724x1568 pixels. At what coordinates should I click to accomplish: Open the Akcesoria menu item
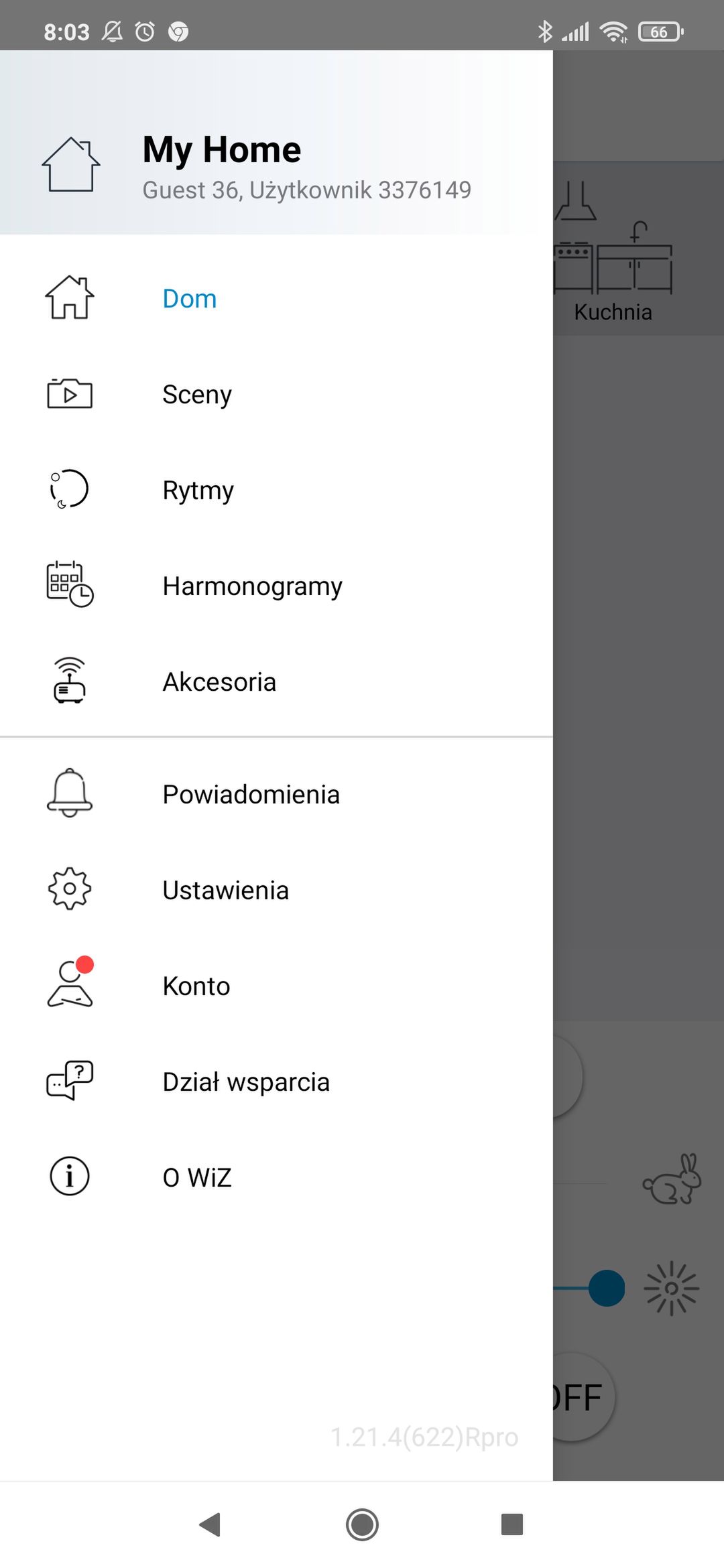coord(276,681)
